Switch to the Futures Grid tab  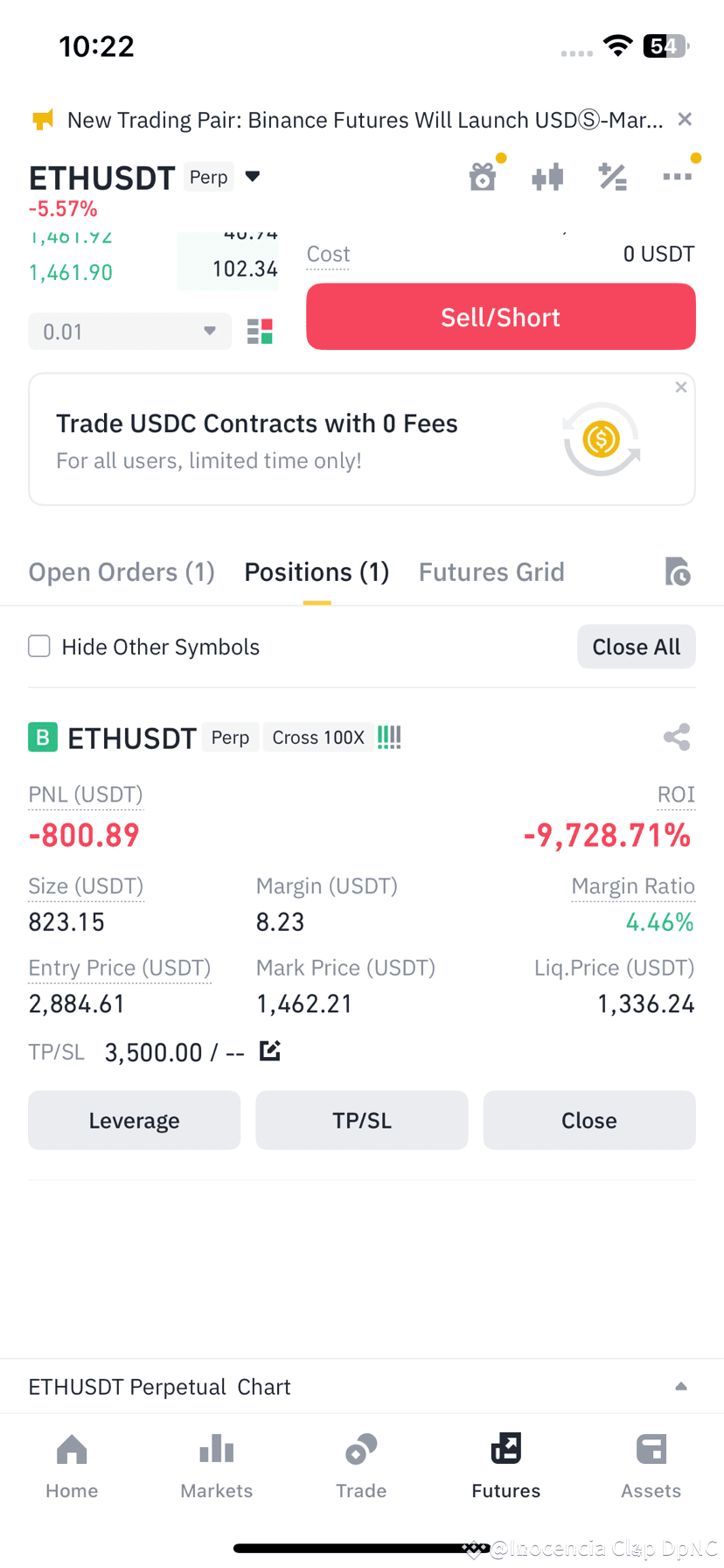(491, 572)
